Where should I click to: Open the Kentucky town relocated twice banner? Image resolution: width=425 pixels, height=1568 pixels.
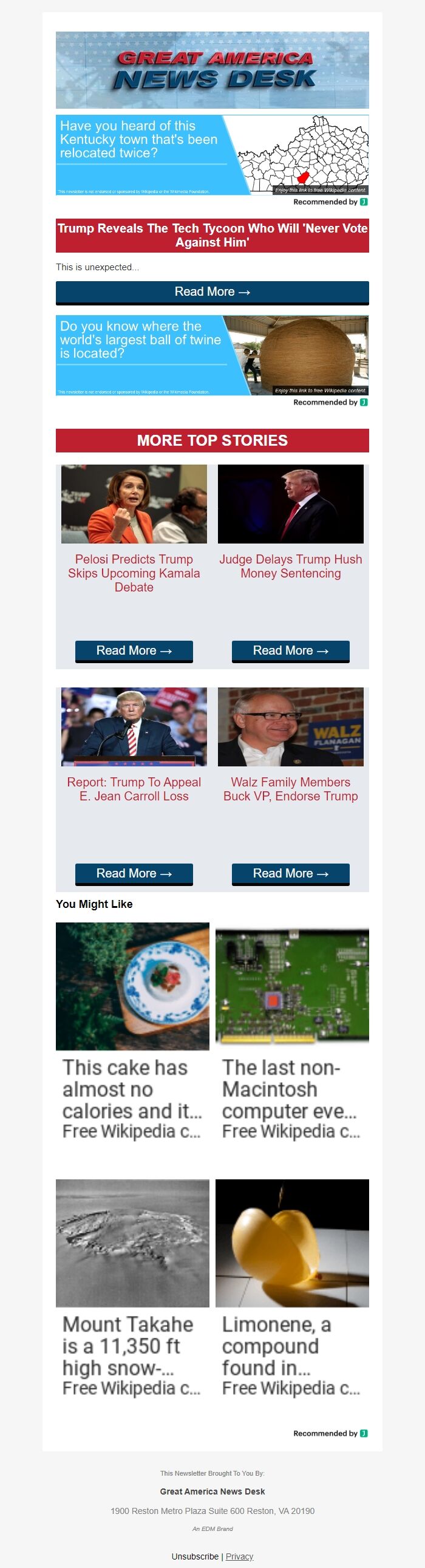click(x=212, y=155)
